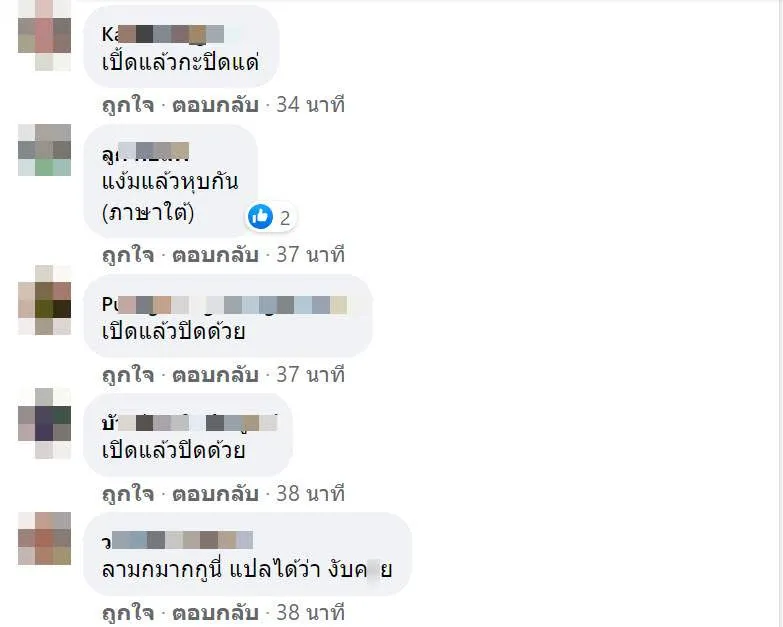Like the comment "เปิดแล้วกะปิดแด่"
Viewport: 783px width, 627px height.
pyautogui.click(x=127, y=105)
